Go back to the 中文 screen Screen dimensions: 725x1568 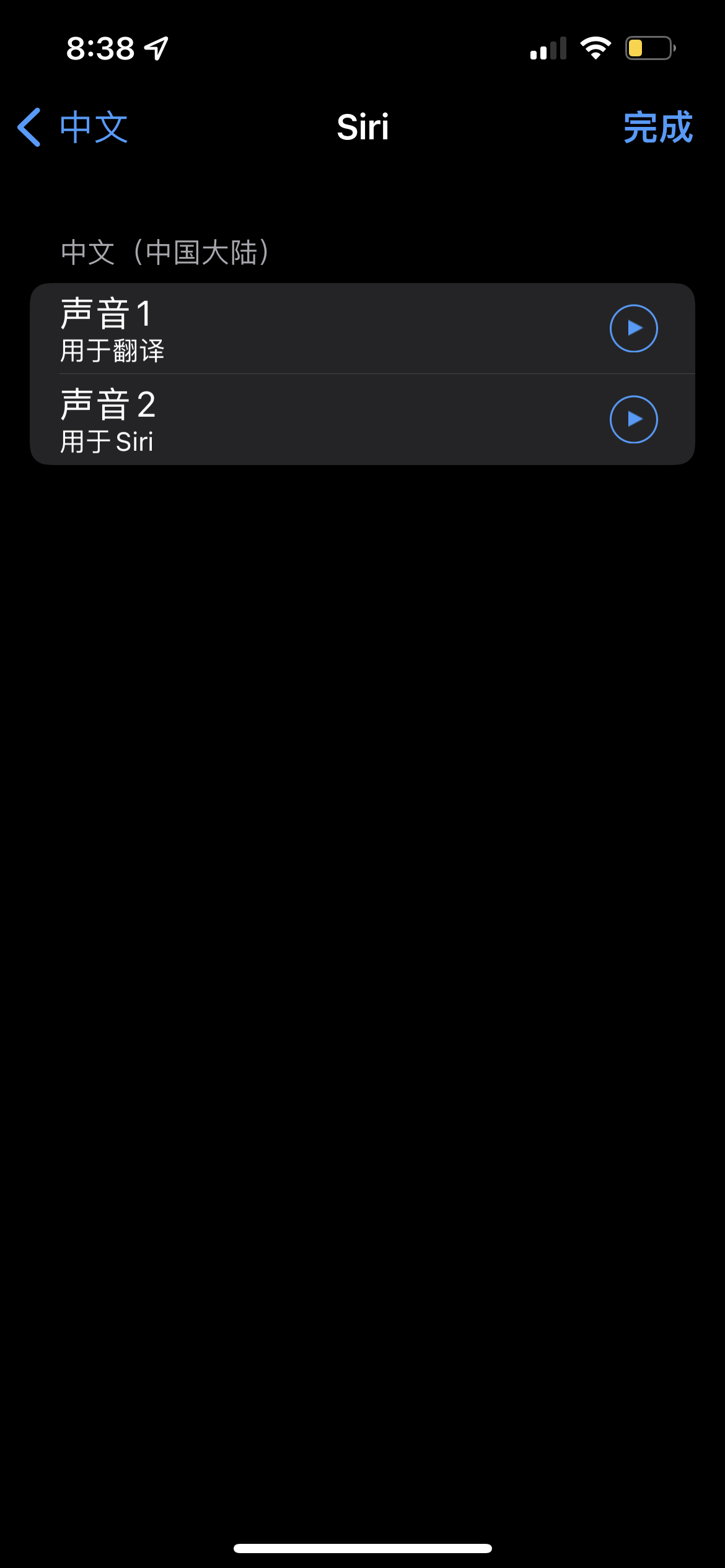point(73,128)
